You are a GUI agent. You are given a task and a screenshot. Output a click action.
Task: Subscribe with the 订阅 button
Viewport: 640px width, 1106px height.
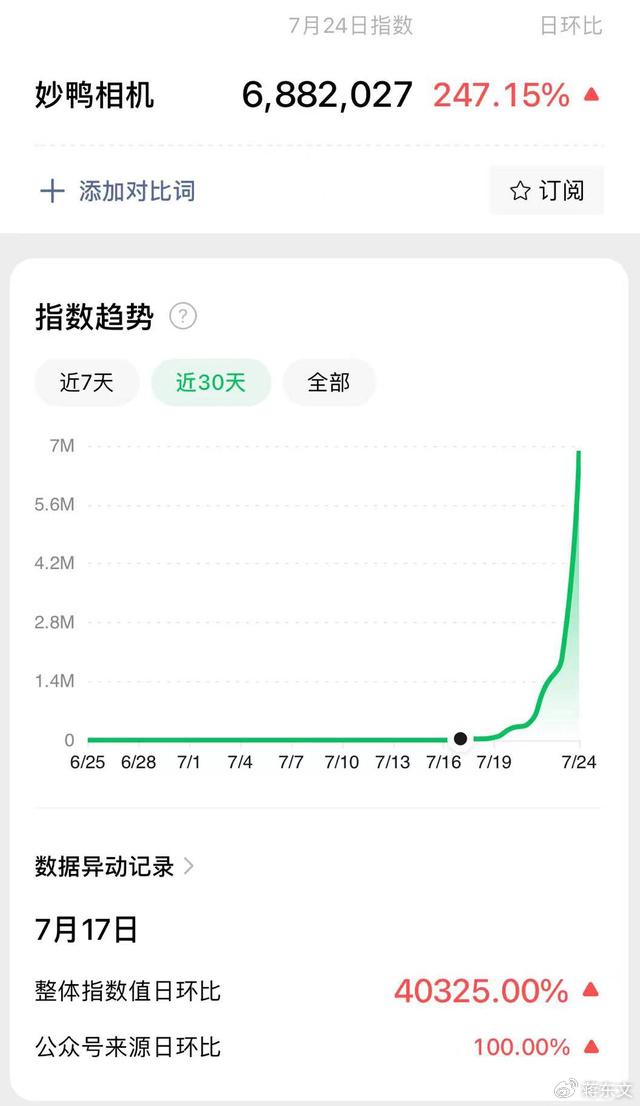547,190
